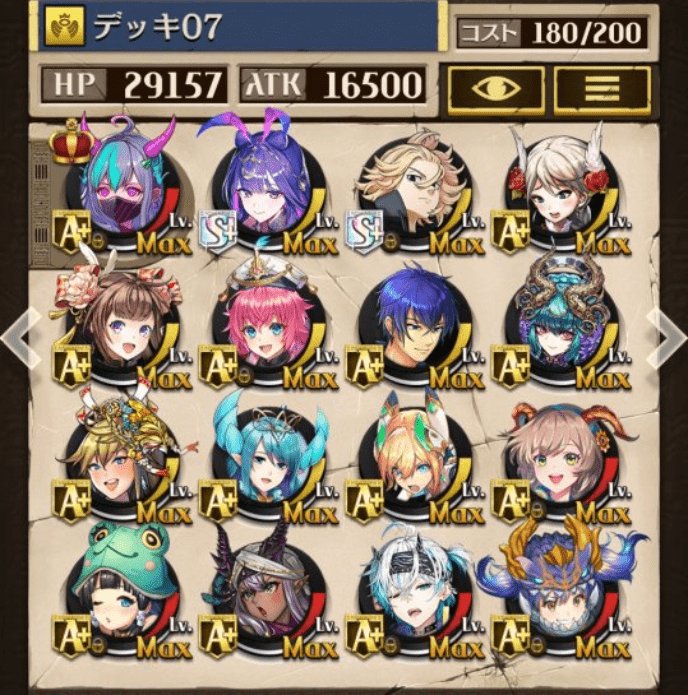The image size is (688, 695).
Task: Tap the eye visibility button
Action: [x=496, y=90]
